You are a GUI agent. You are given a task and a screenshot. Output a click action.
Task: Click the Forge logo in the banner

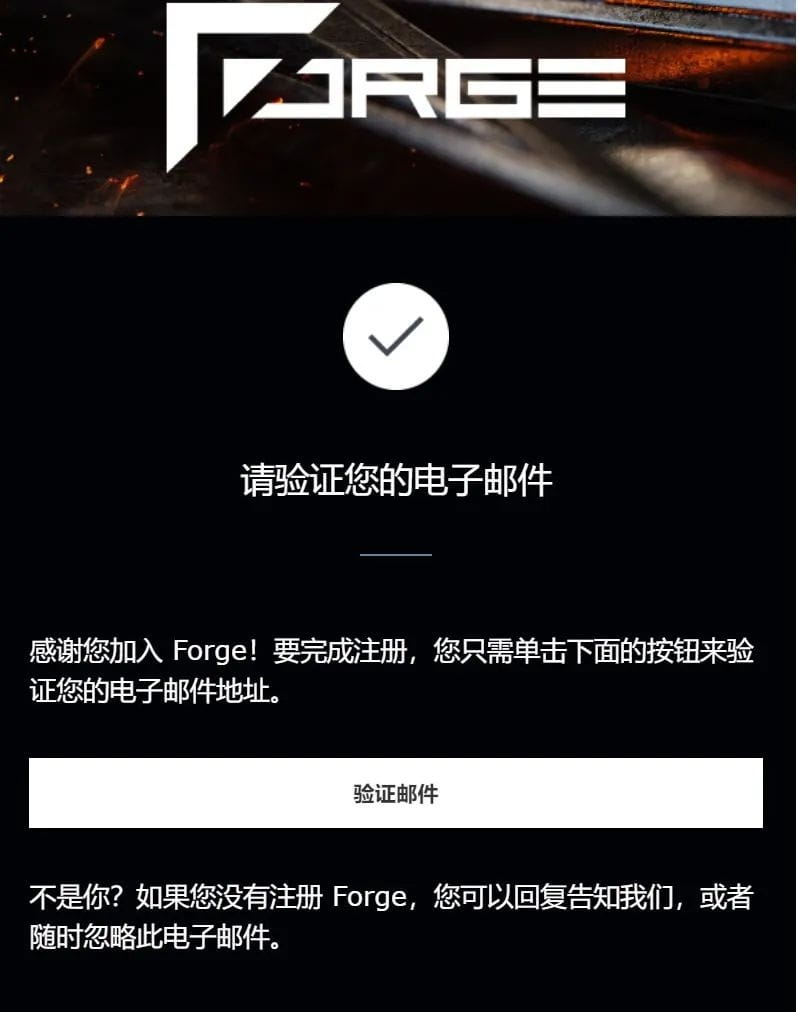398,90
